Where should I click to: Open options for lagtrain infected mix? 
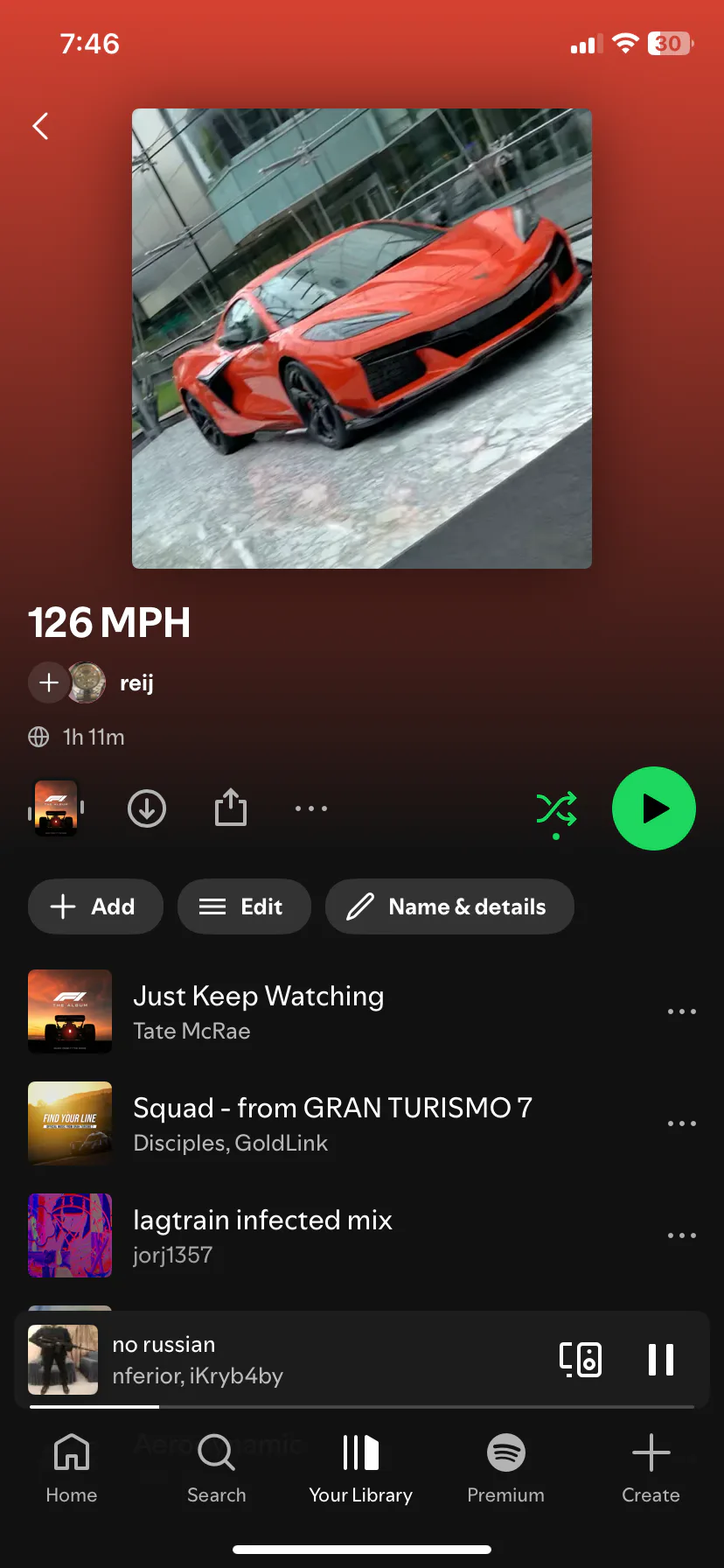(682, 1235)
